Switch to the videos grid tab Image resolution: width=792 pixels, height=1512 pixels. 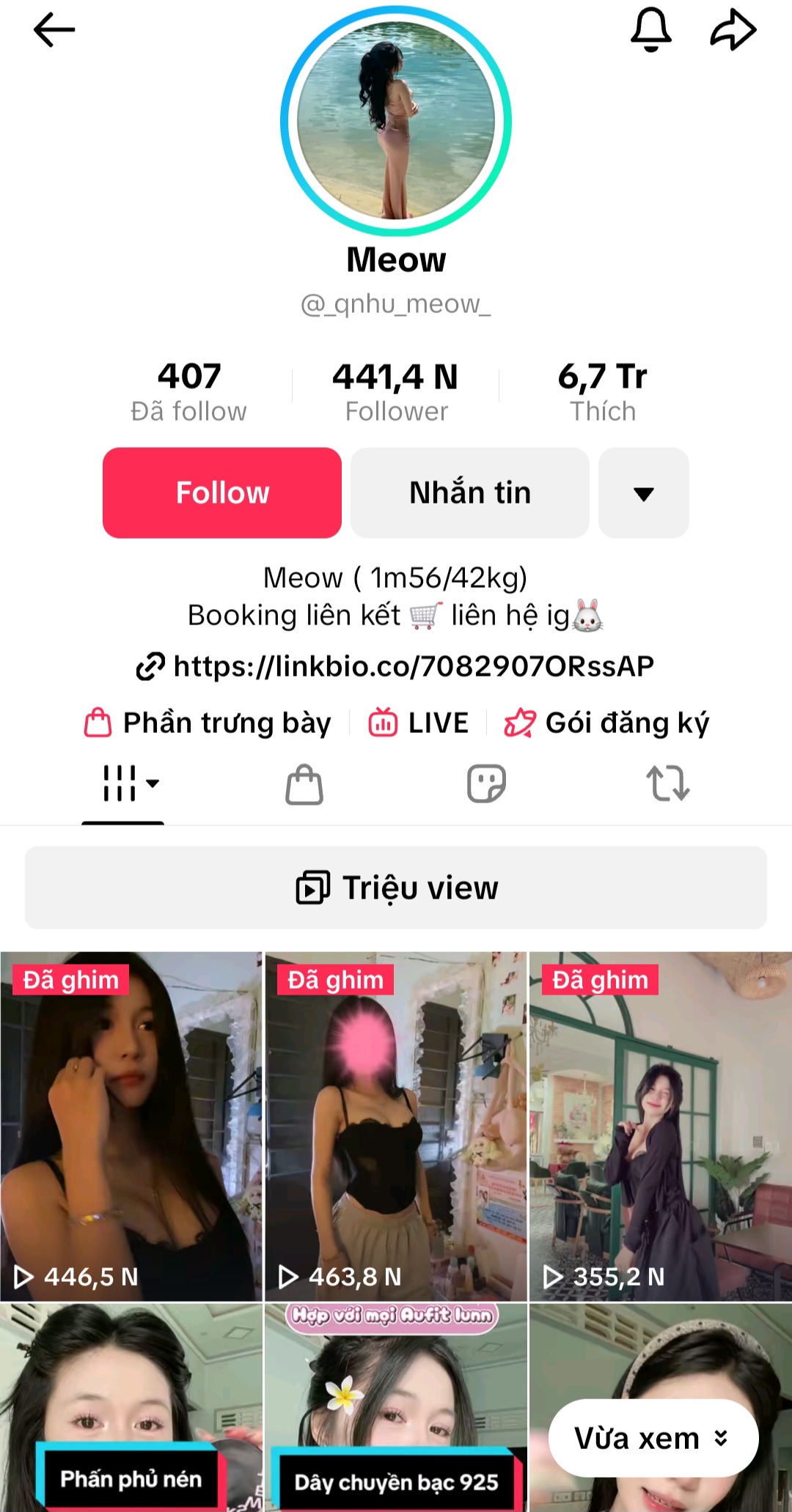click(x=122, y=783)
